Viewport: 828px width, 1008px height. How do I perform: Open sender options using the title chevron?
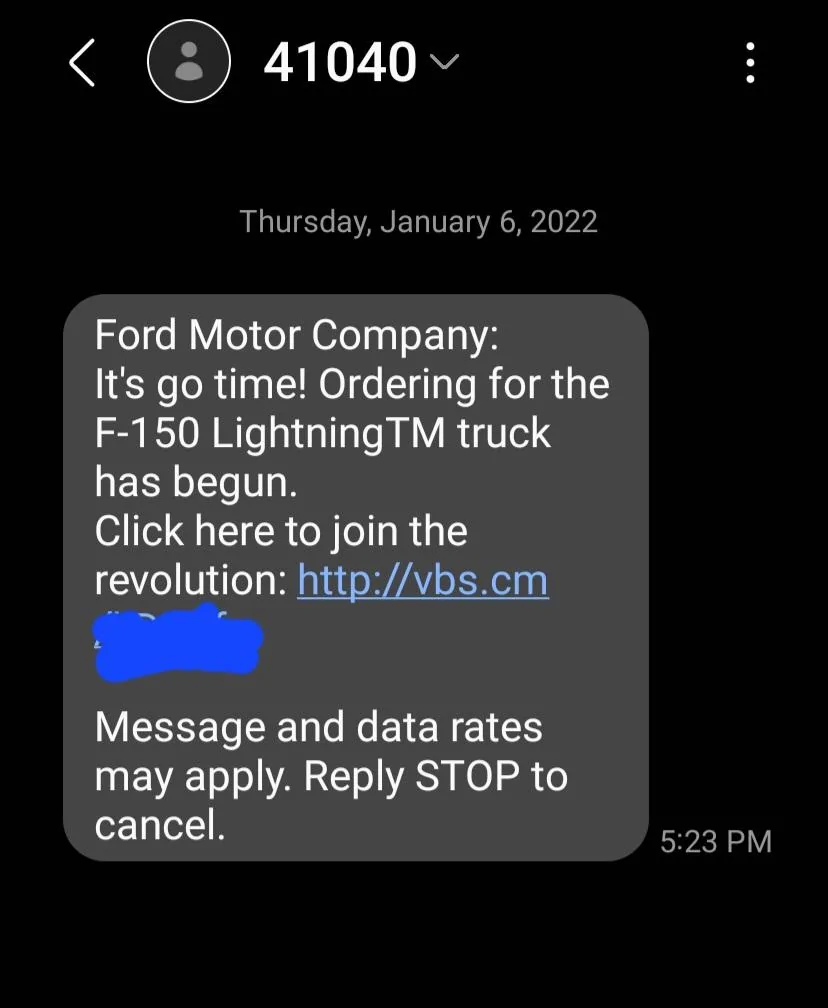pyautogui.click(x=444, y=63)
